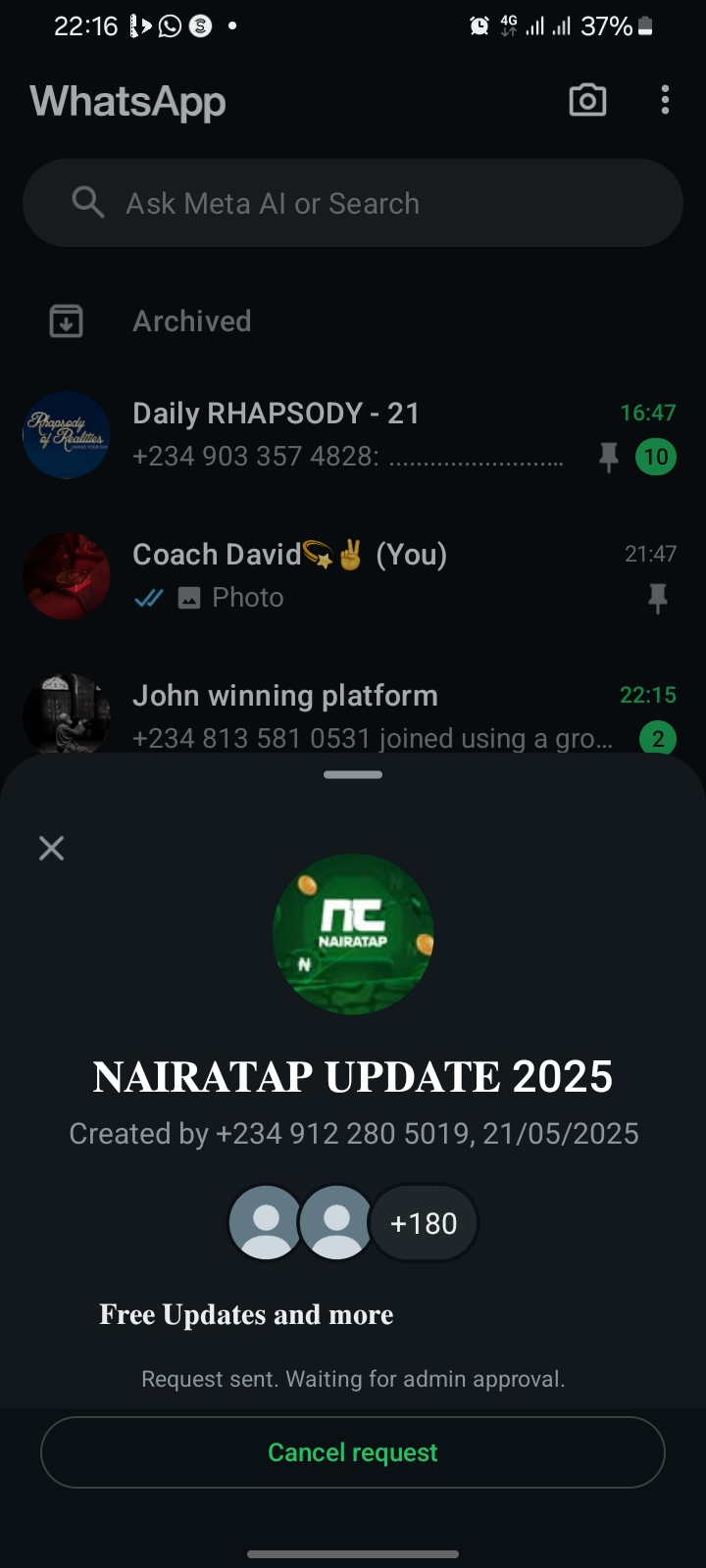Image resolution: width=706 pixels, height=1568 pixels.
Task: Open Archived chats
Action: point(192,321)
